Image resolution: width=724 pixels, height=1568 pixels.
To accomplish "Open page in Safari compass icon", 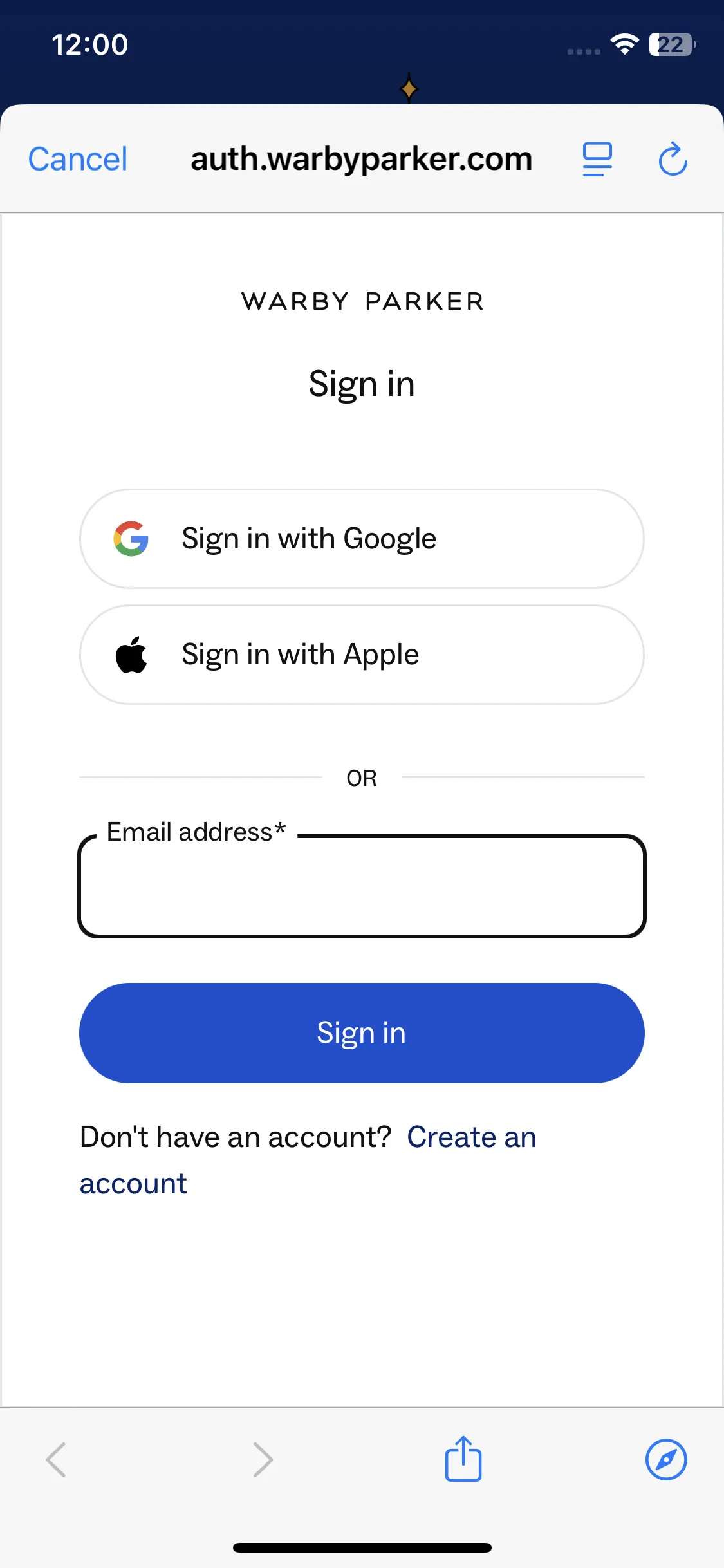I will (x=666, y=1459).
